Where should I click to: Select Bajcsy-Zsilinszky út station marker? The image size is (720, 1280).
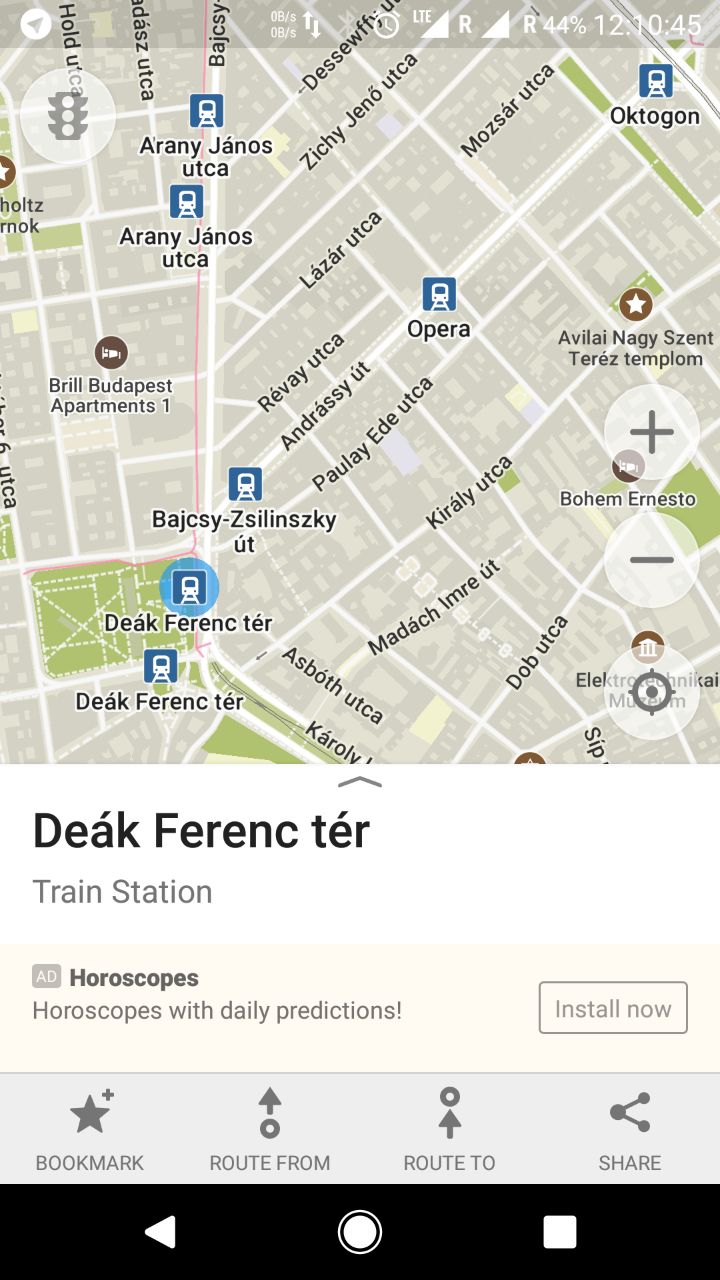(x=245, y=484)
